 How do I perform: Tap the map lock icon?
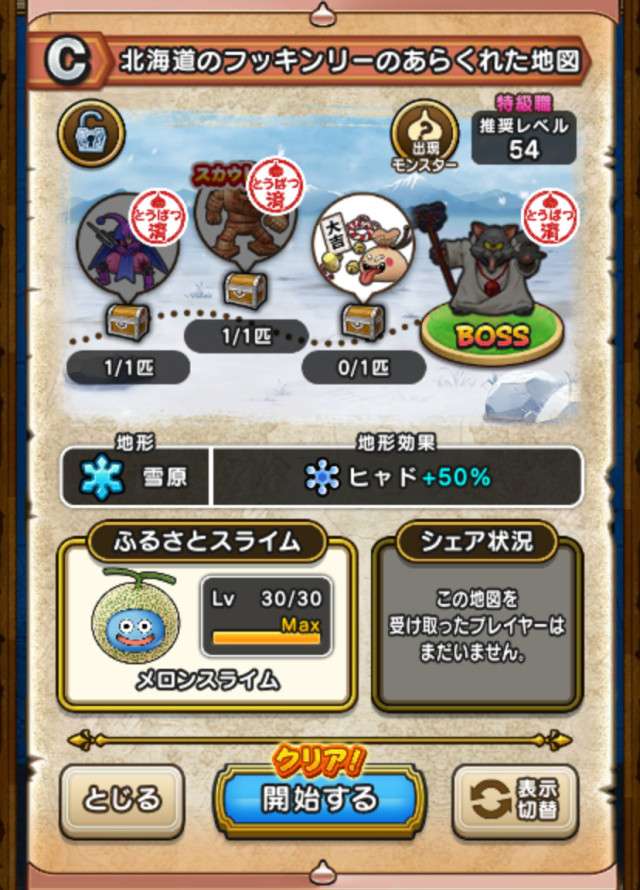[91, 131]
